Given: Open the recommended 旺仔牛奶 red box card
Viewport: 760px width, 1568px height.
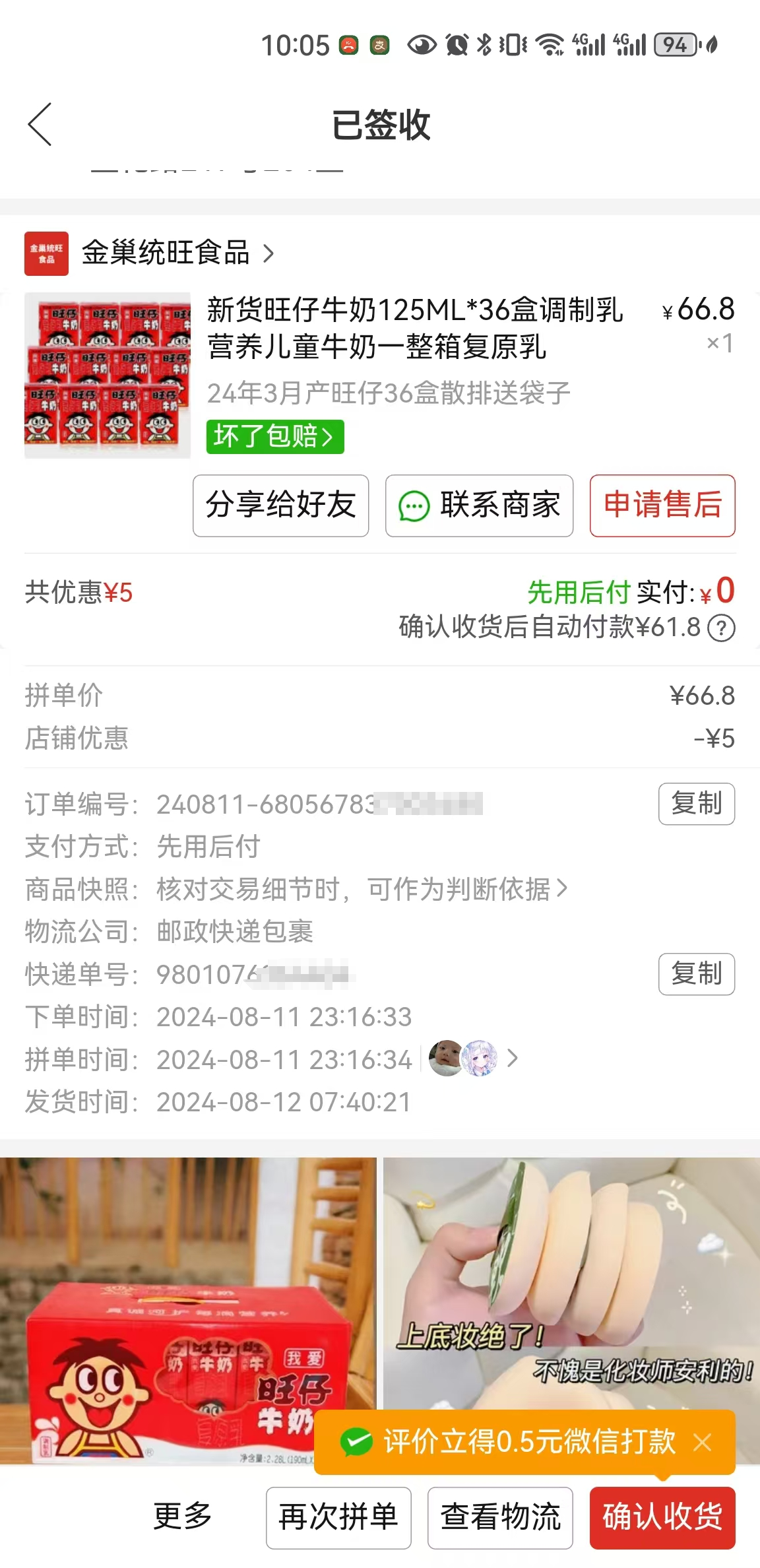Looking at the screenshot, I should (x=188, y=1310).
